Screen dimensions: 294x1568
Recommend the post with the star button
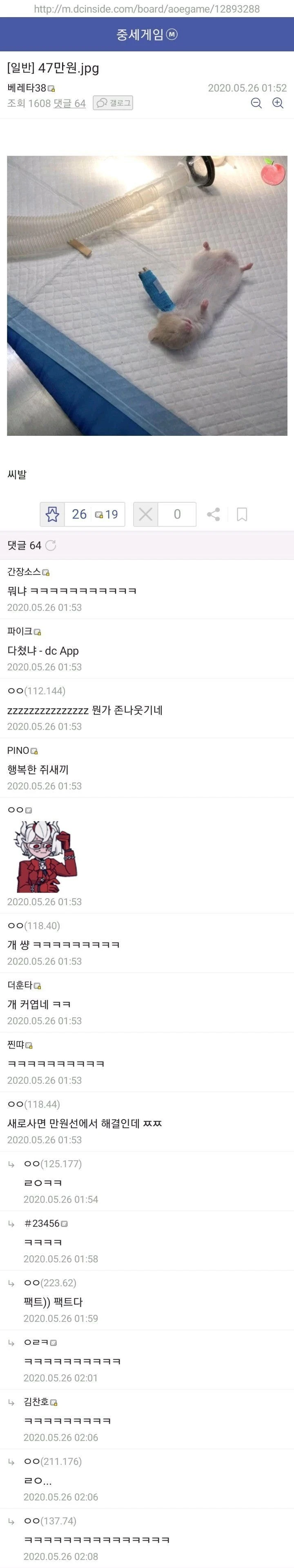53,515
